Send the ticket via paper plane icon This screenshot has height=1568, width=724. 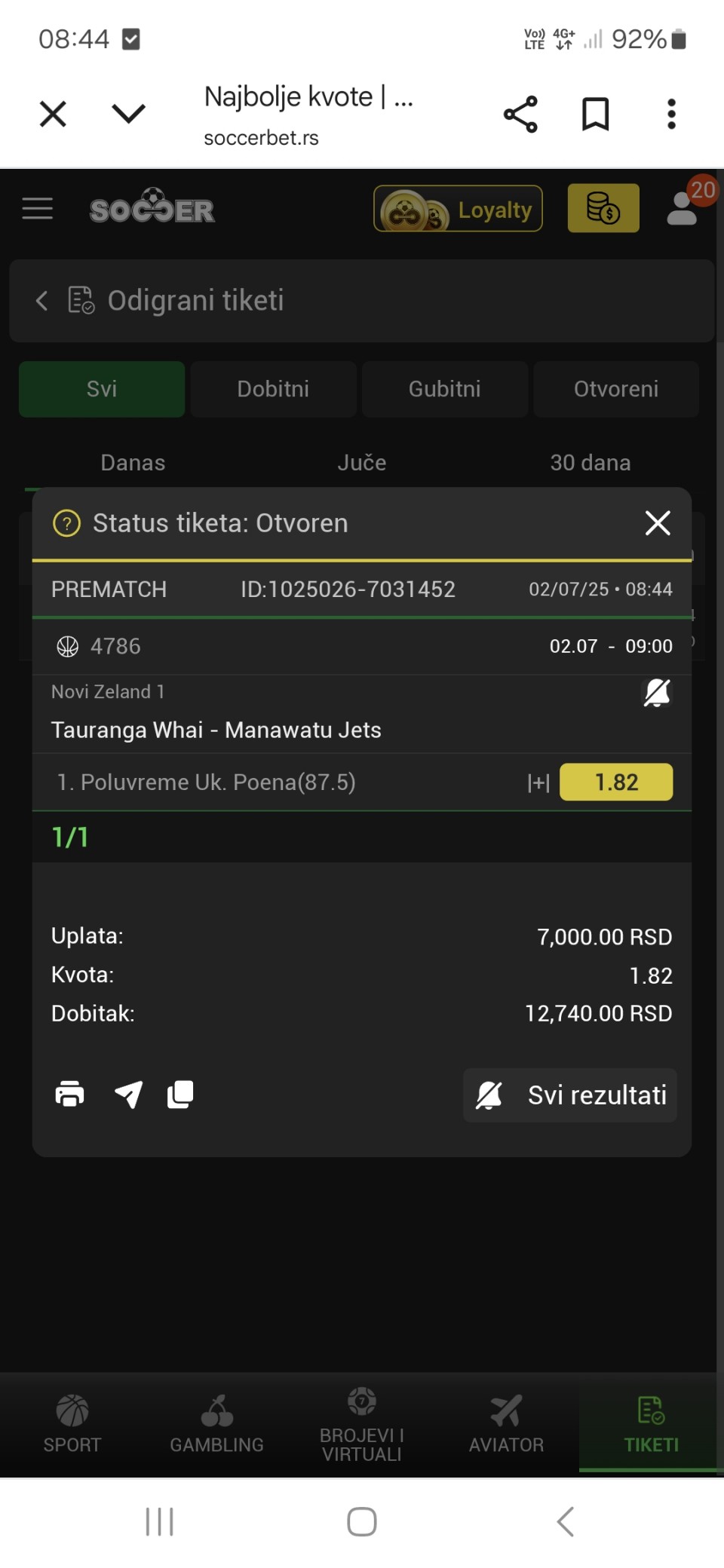(x=128, y=1094)
